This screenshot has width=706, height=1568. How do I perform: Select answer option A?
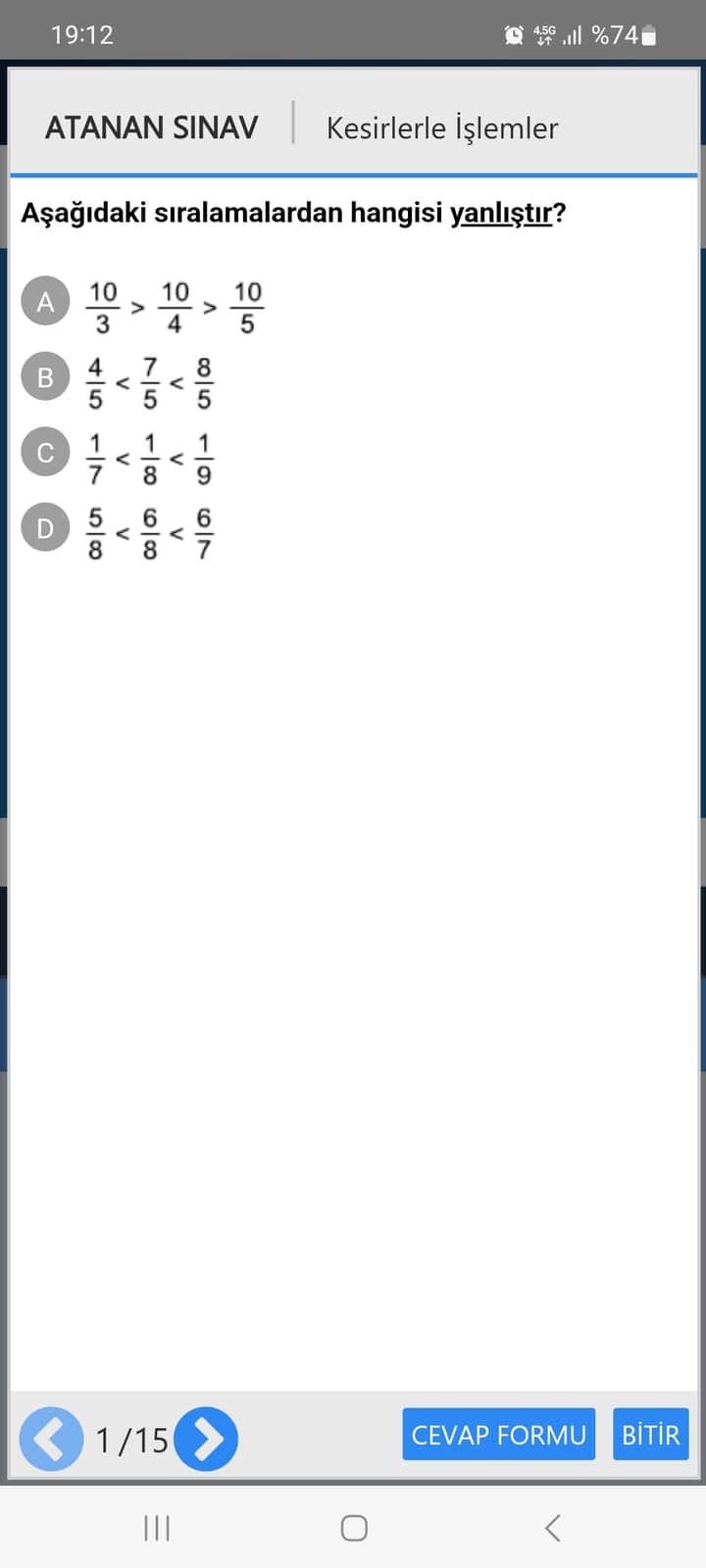[45, 302]
